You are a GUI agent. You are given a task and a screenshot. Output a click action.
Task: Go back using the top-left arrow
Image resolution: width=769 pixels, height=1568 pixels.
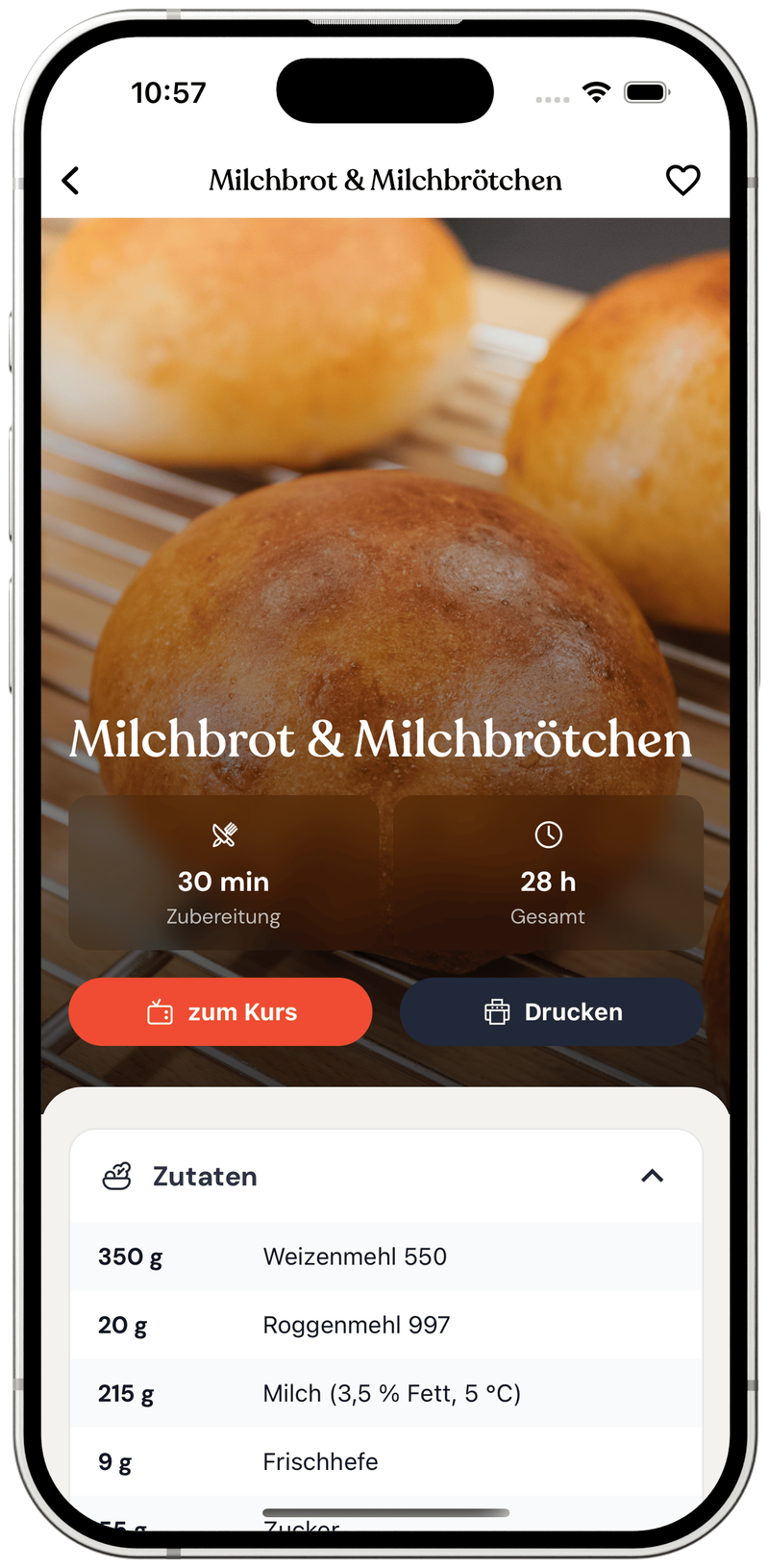(x=70, y=181)
